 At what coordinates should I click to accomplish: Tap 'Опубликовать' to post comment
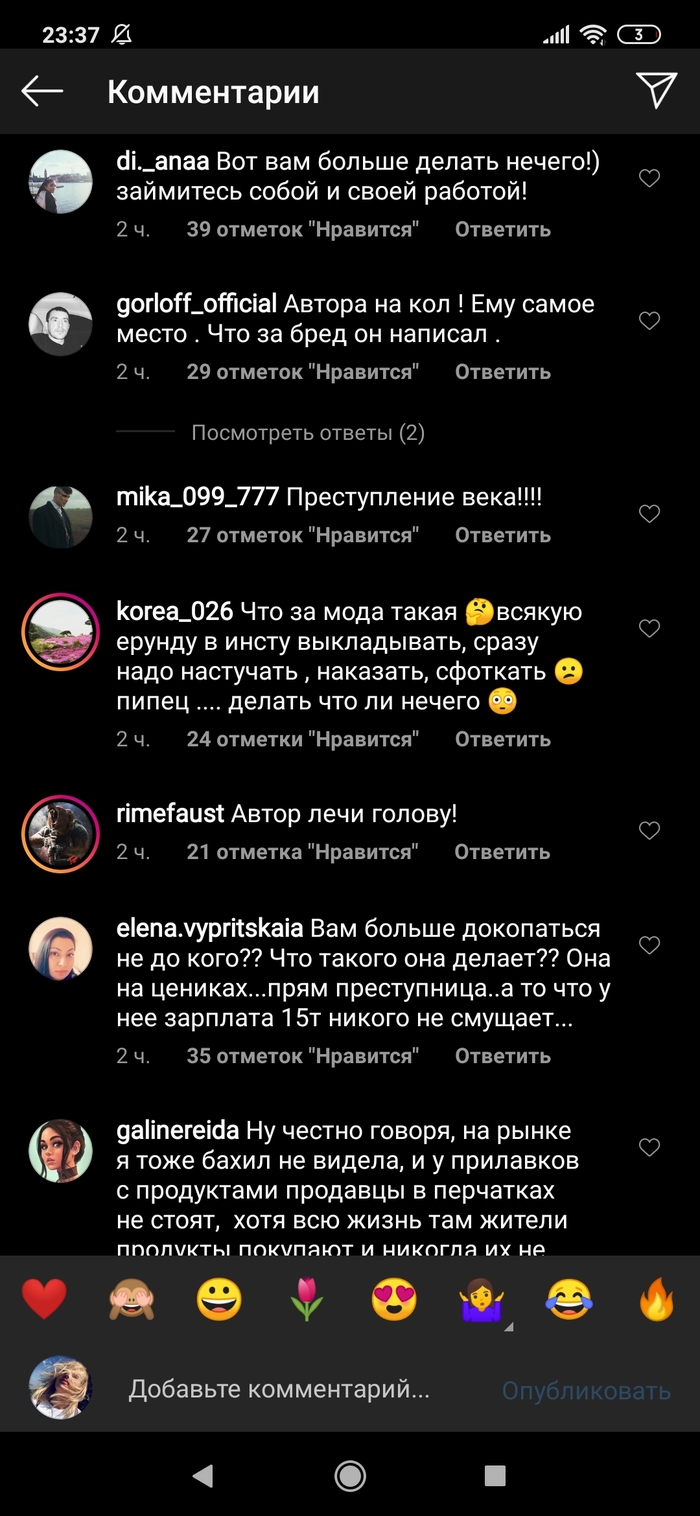pos(586,1390)
